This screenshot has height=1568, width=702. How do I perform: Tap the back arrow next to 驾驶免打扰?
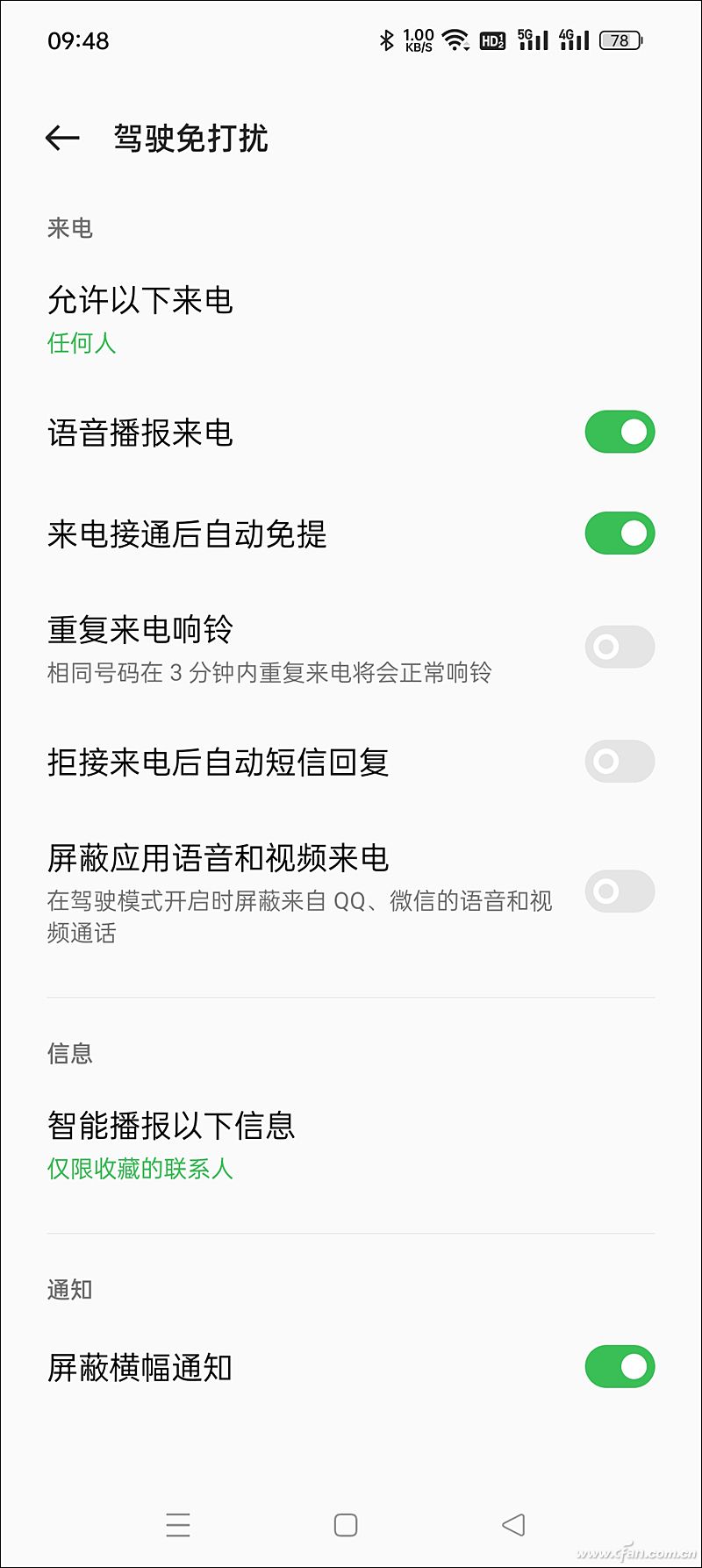pyautogui.click(x=61, y=138)
